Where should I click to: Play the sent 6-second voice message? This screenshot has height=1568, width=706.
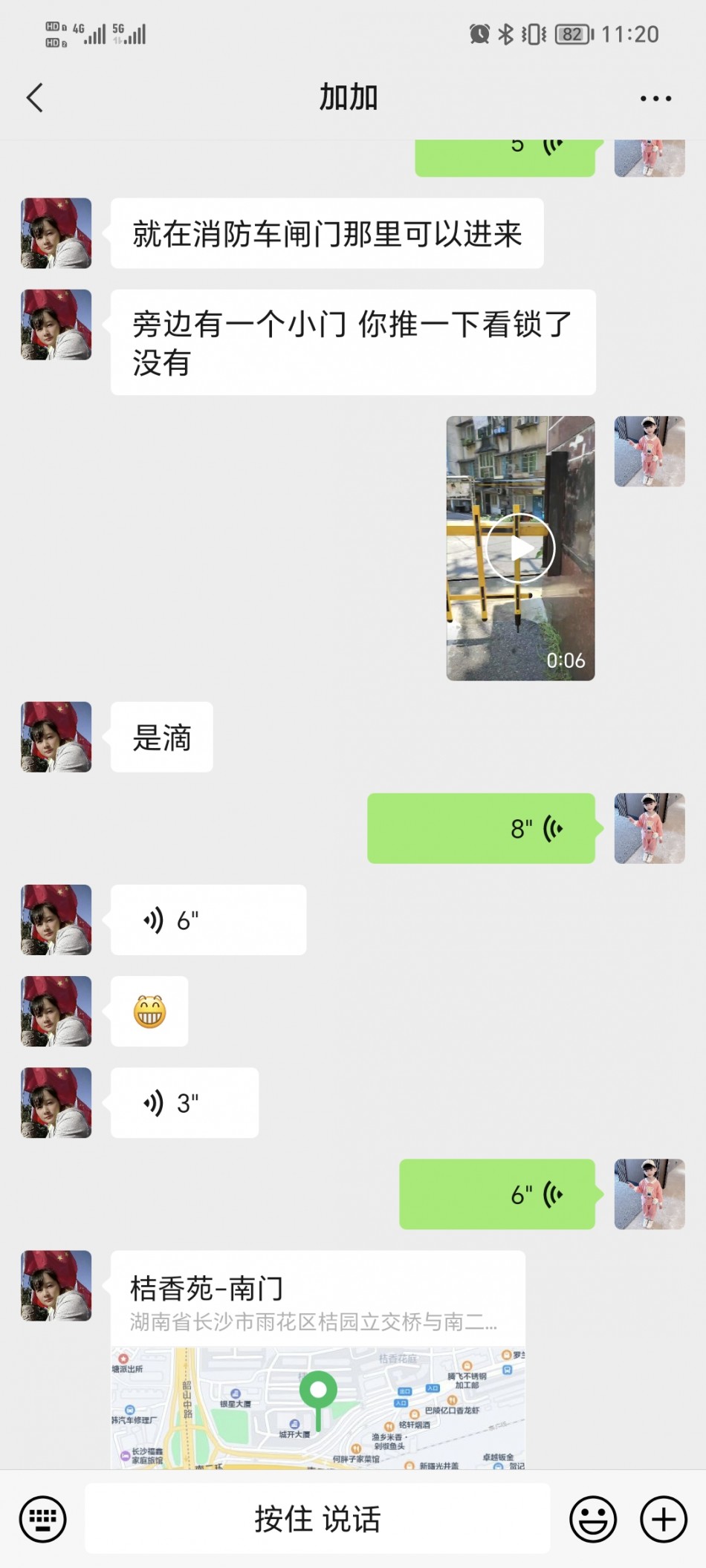tap(497, 1194)
